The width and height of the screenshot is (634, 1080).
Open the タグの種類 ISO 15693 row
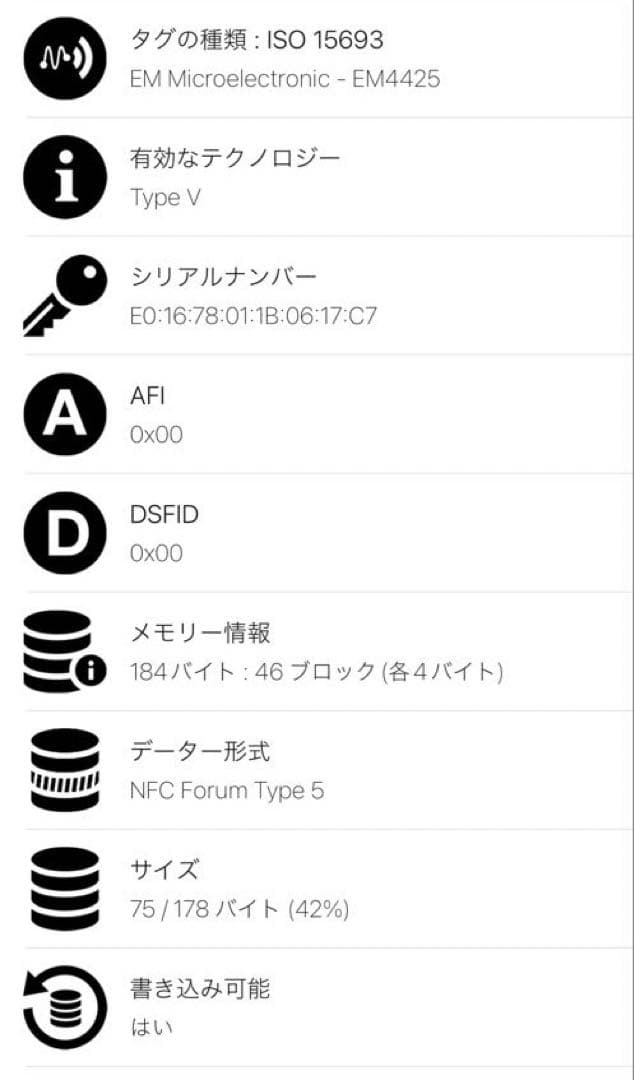coord(317,59)
